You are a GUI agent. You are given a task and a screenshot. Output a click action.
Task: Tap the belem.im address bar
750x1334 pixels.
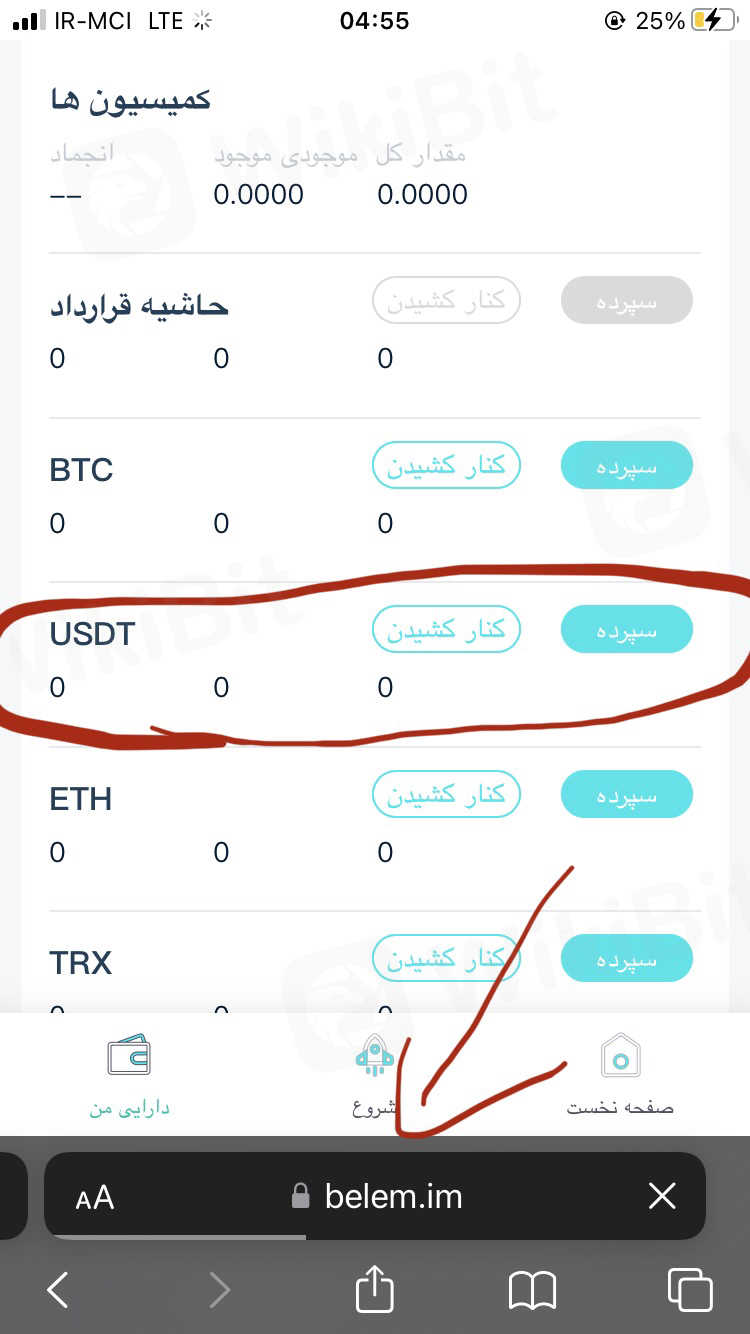coord(378,1197)
